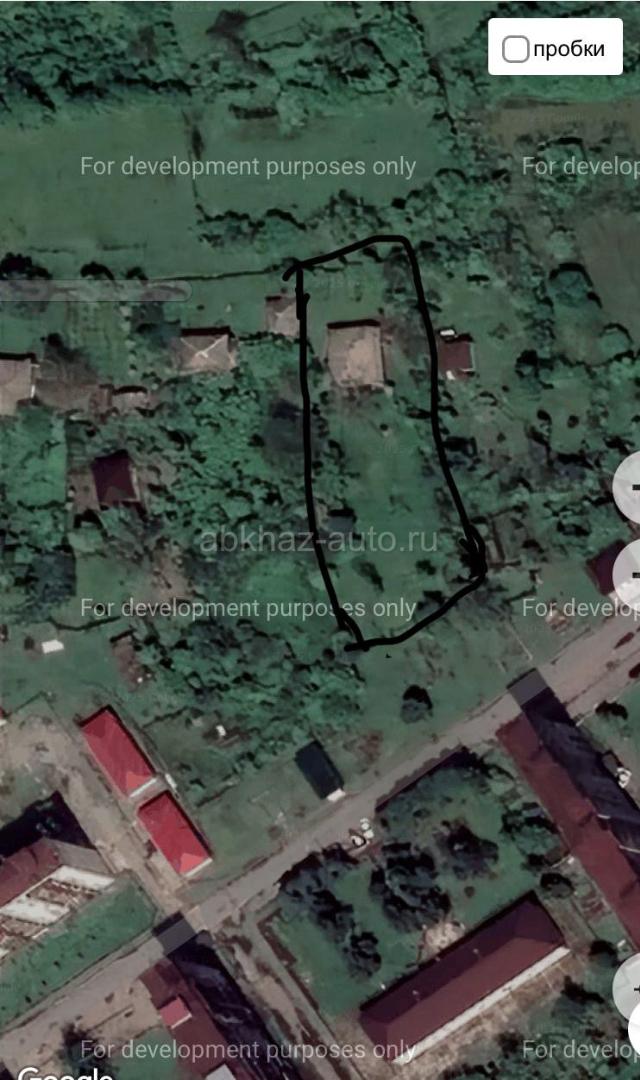
Task: Enable the пробки traffic checkbox
Action: (x=516, y=49)
